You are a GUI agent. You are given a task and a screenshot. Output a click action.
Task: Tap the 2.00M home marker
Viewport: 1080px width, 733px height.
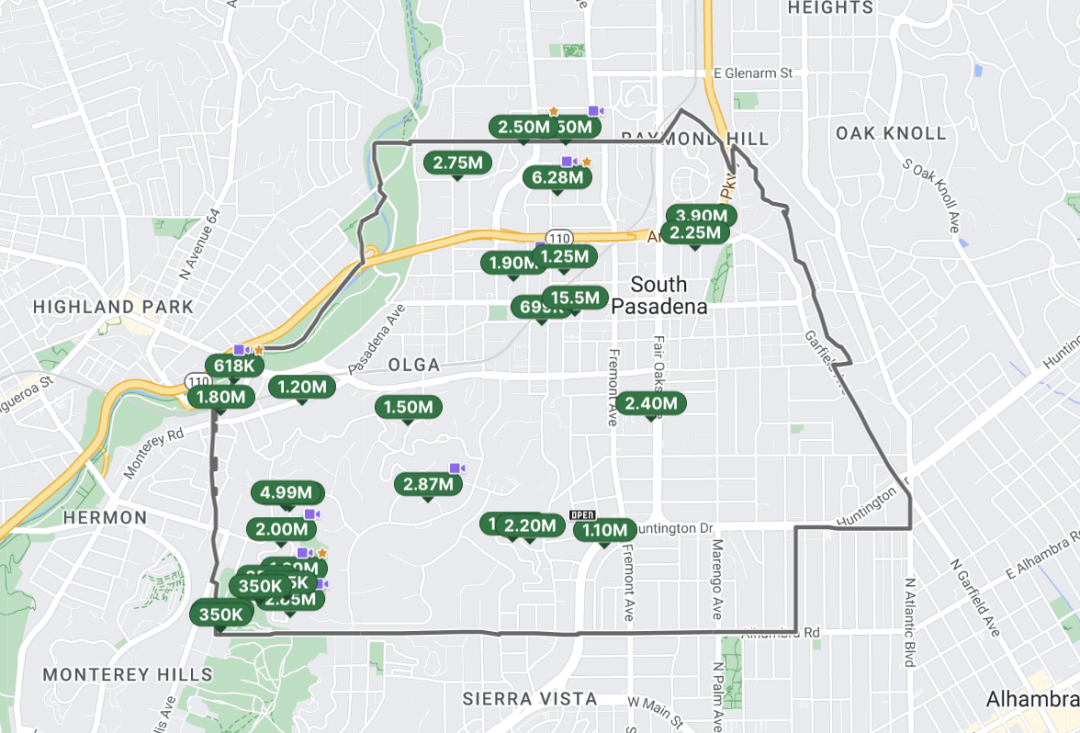click(281, 530)
